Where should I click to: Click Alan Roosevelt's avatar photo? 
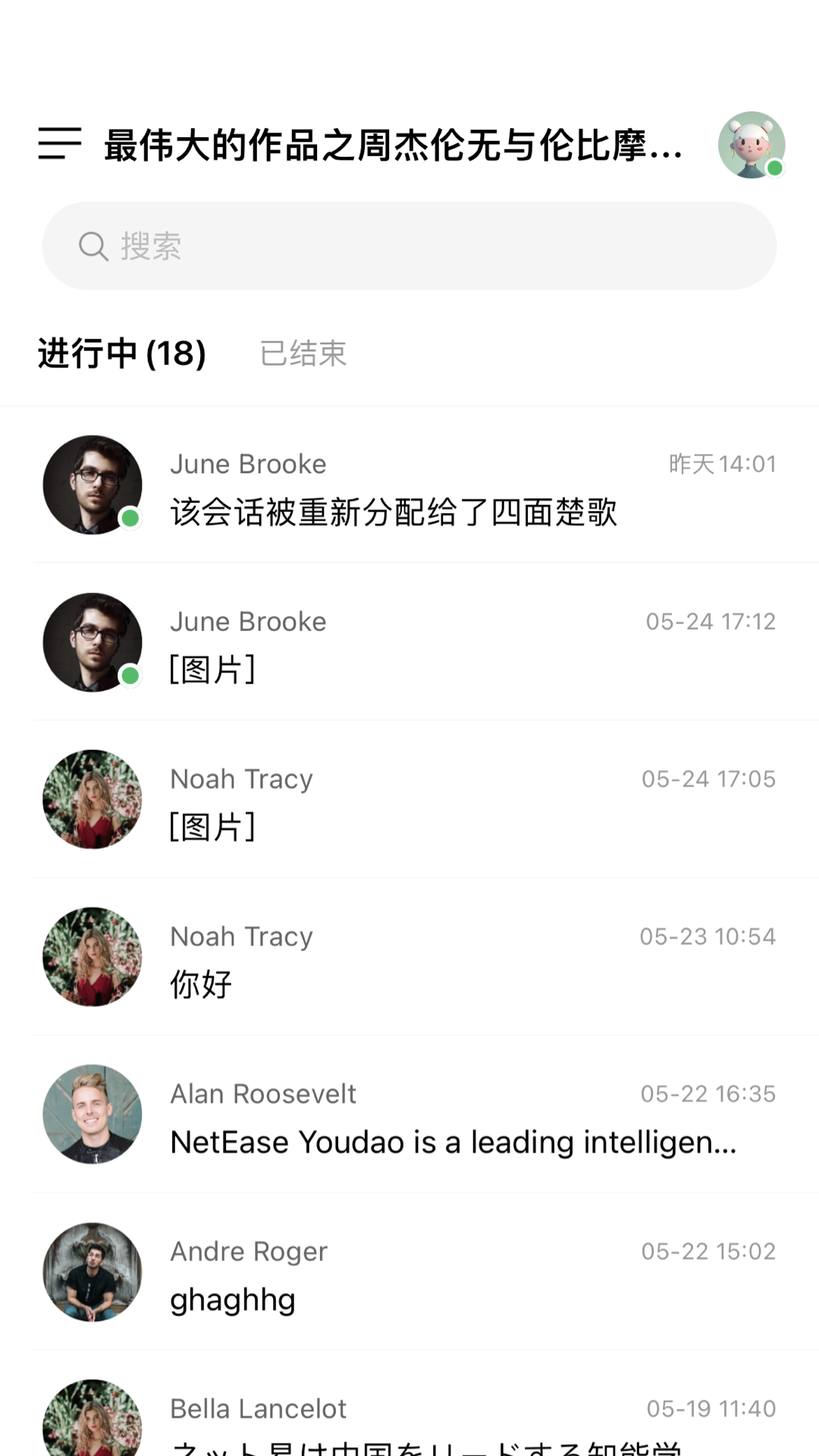pos(92,1114)
